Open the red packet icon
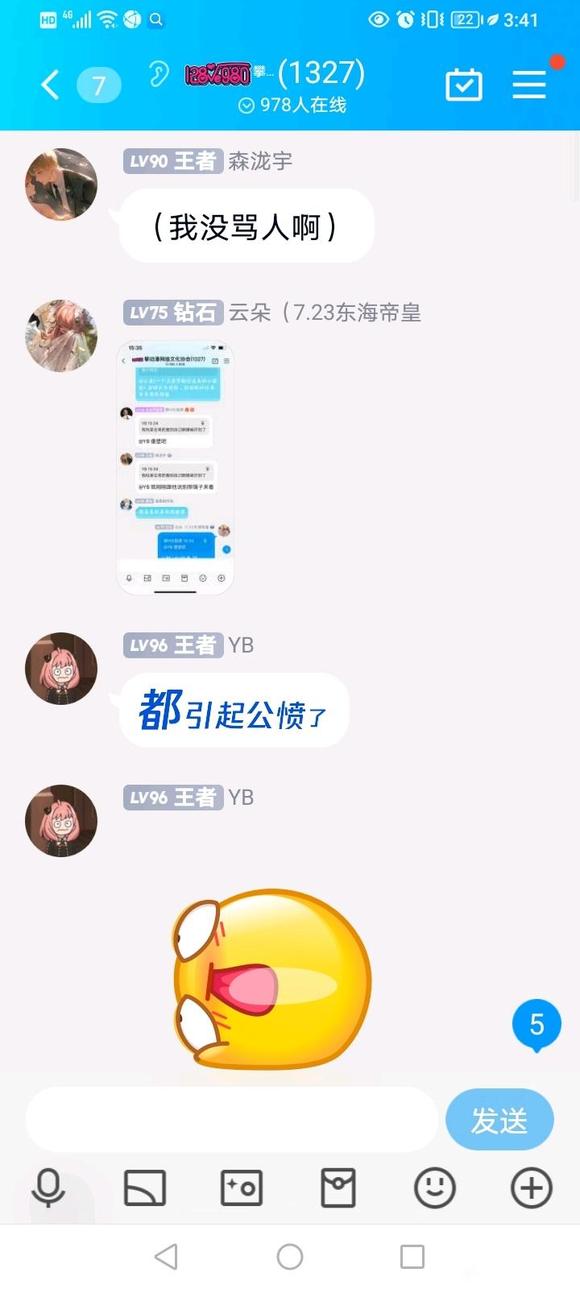580x1289 pixels. (x=338, y=1188)
